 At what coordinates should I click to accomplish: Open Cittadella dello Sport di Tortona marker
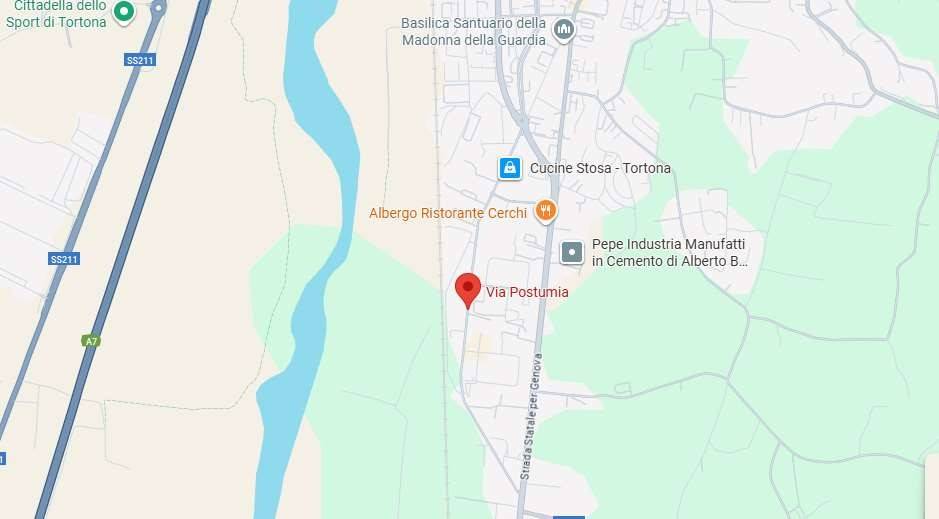(x=124, y=12)
